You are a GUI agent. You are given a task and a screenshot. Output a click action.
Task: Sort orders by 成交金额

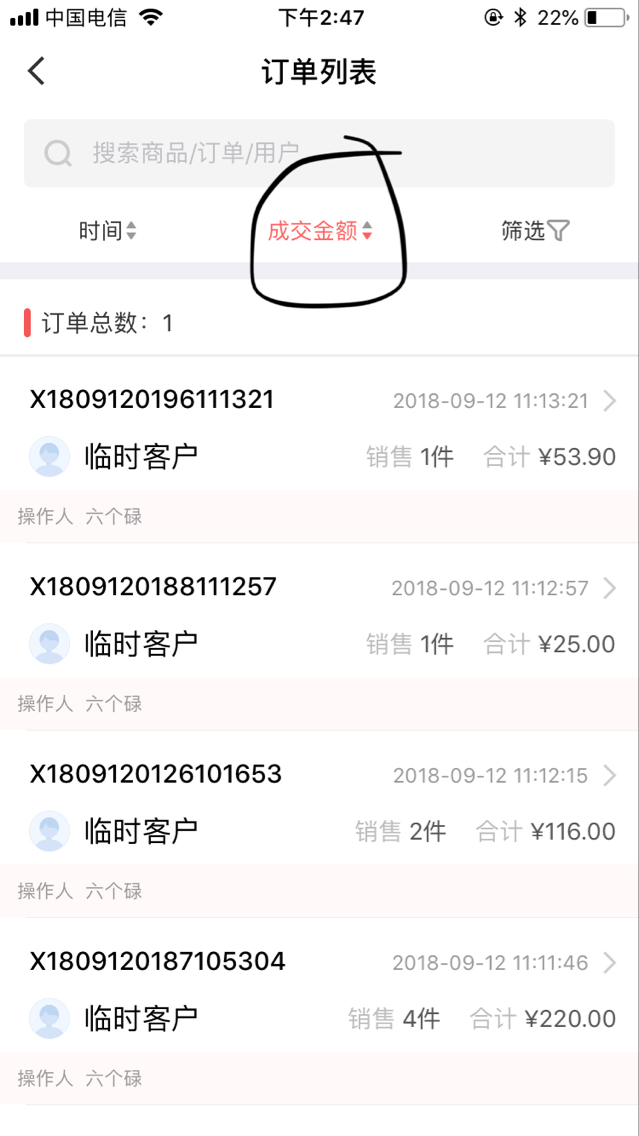point(320,231)
